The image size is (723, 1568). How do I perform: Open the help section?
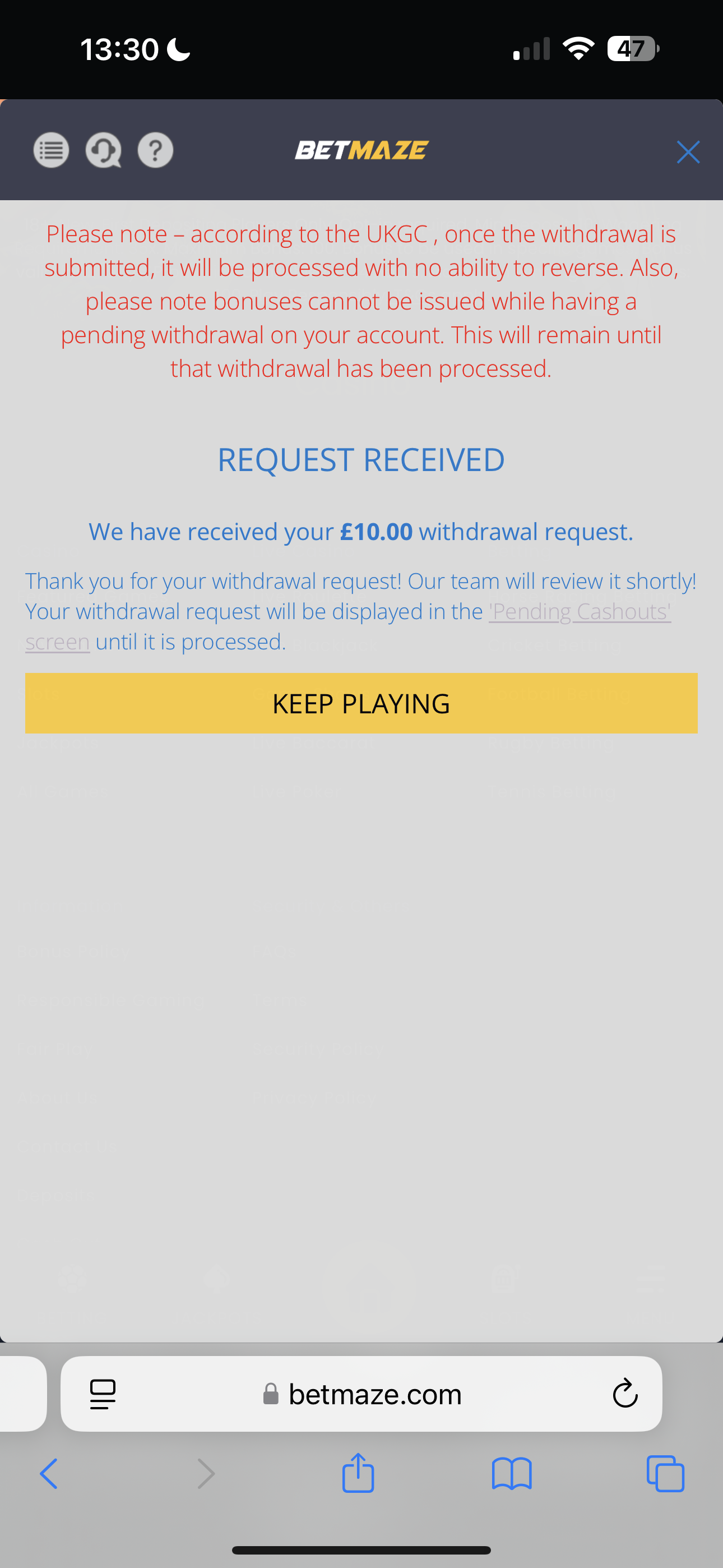point(155,150)
